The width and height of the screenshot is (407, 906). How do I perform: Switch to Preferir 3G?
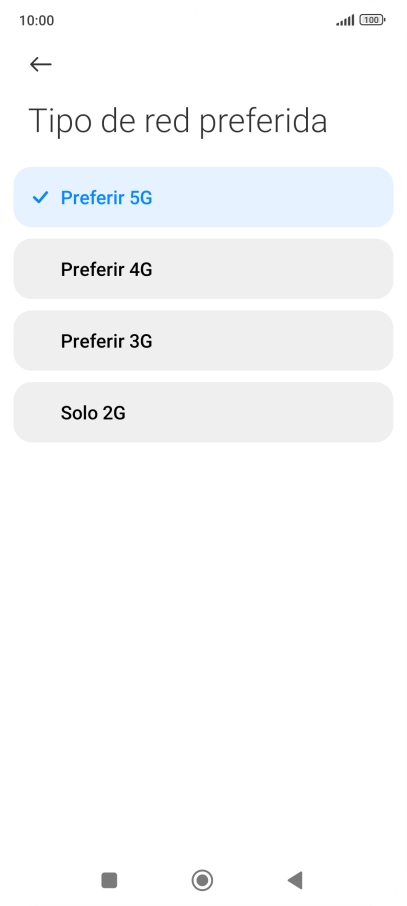pos(204,340)
